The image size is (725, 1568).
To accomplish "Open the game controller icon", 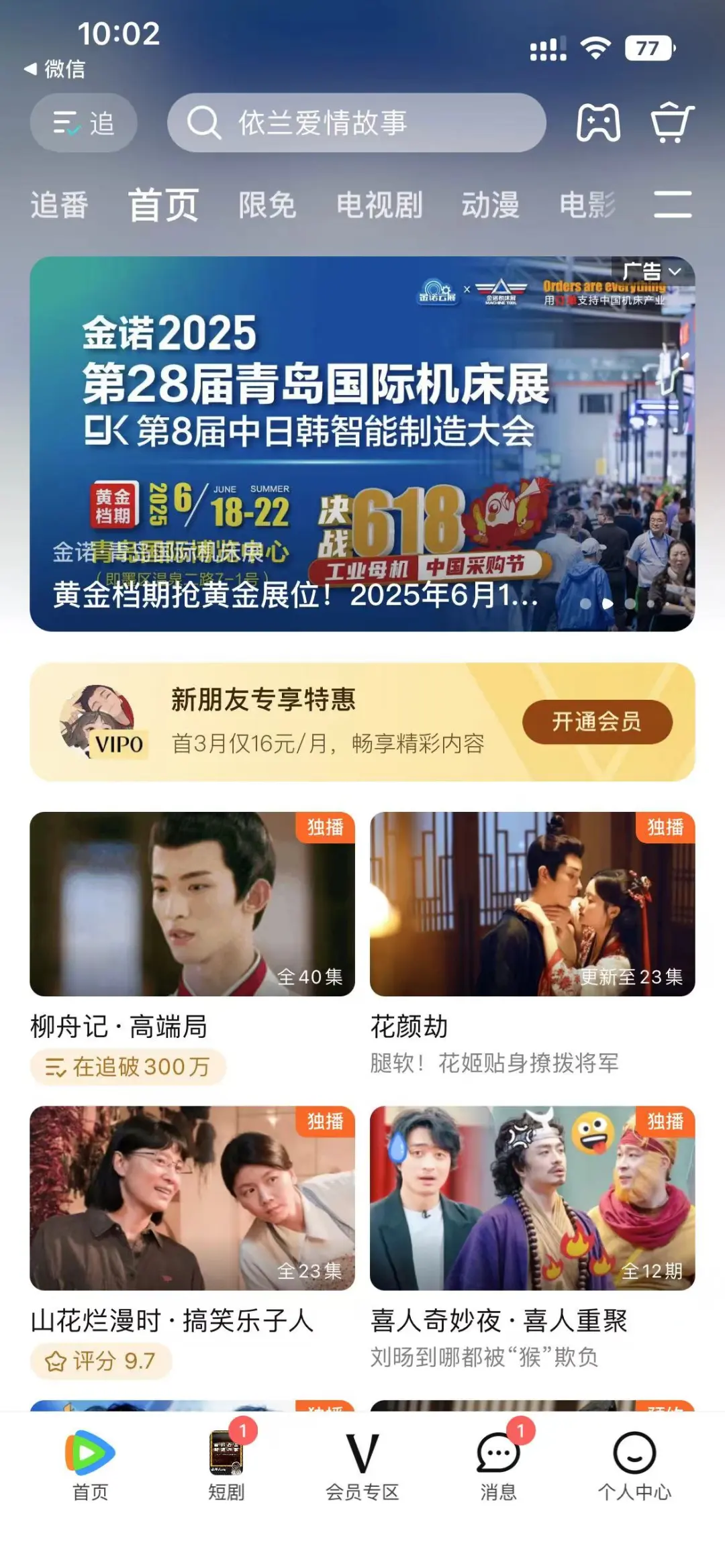I will (597, 123).
